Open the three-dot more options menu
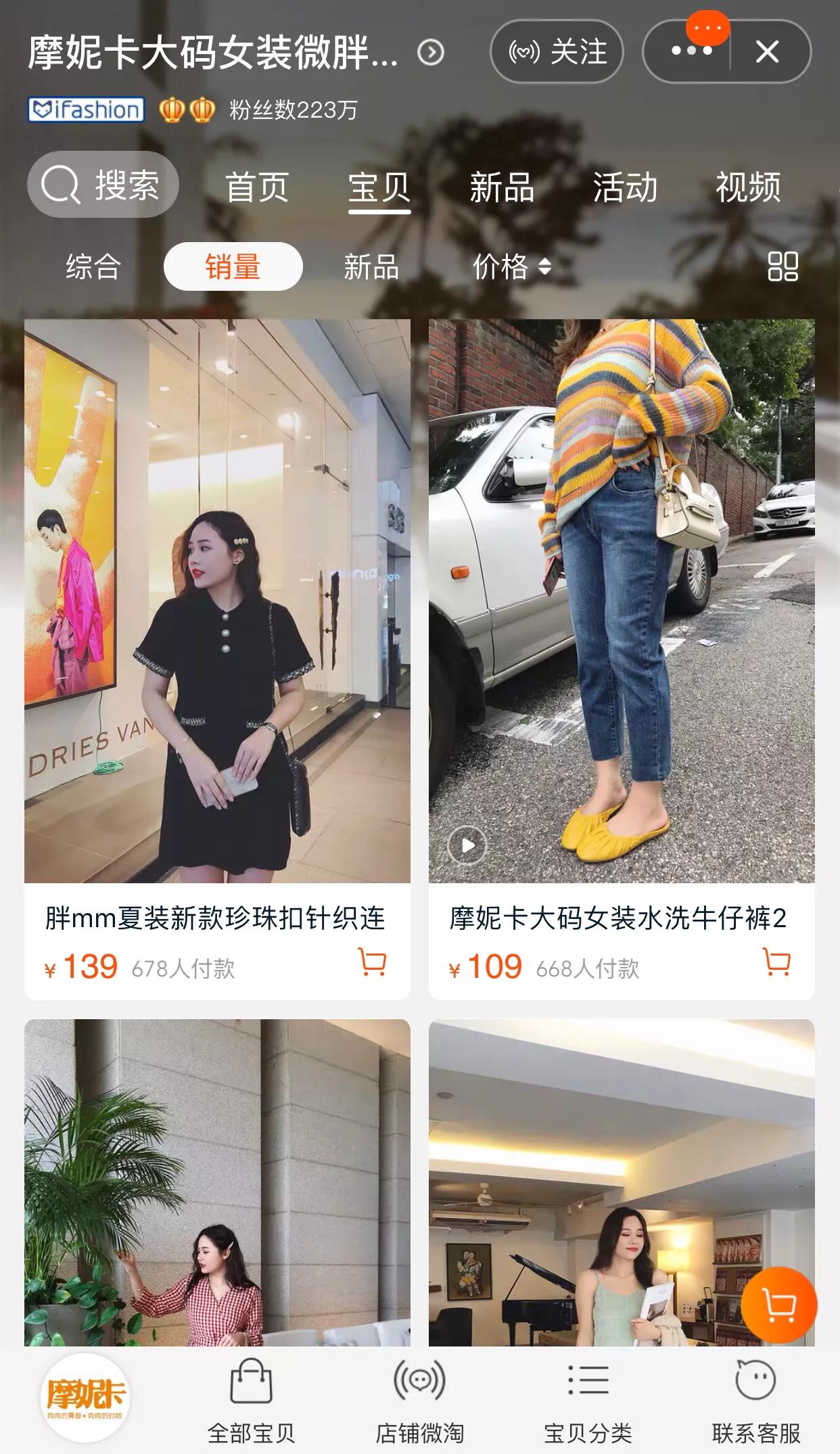The width and height of the screenshot is (840, 1454). point(689,53)
